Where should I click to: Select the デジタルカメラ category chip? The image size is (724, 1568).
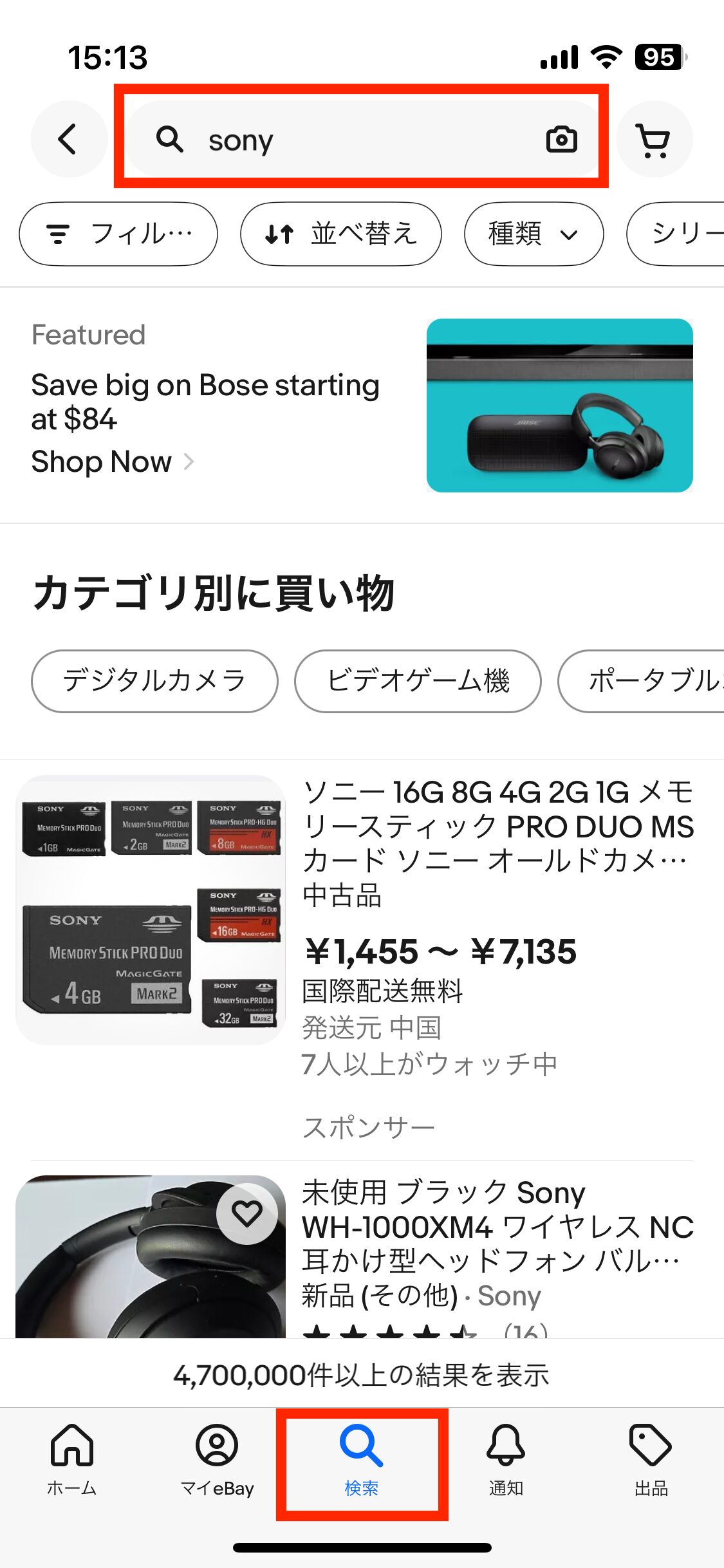(x=154, y=681)
